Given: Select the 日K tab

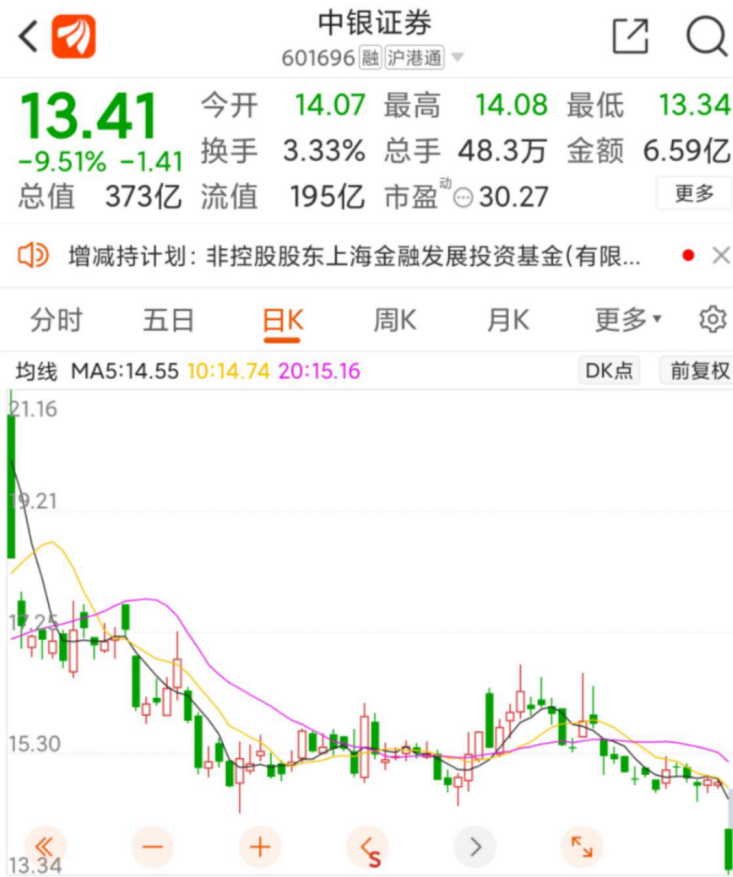Looking at the screenshot, I should [x=282, y=320].
